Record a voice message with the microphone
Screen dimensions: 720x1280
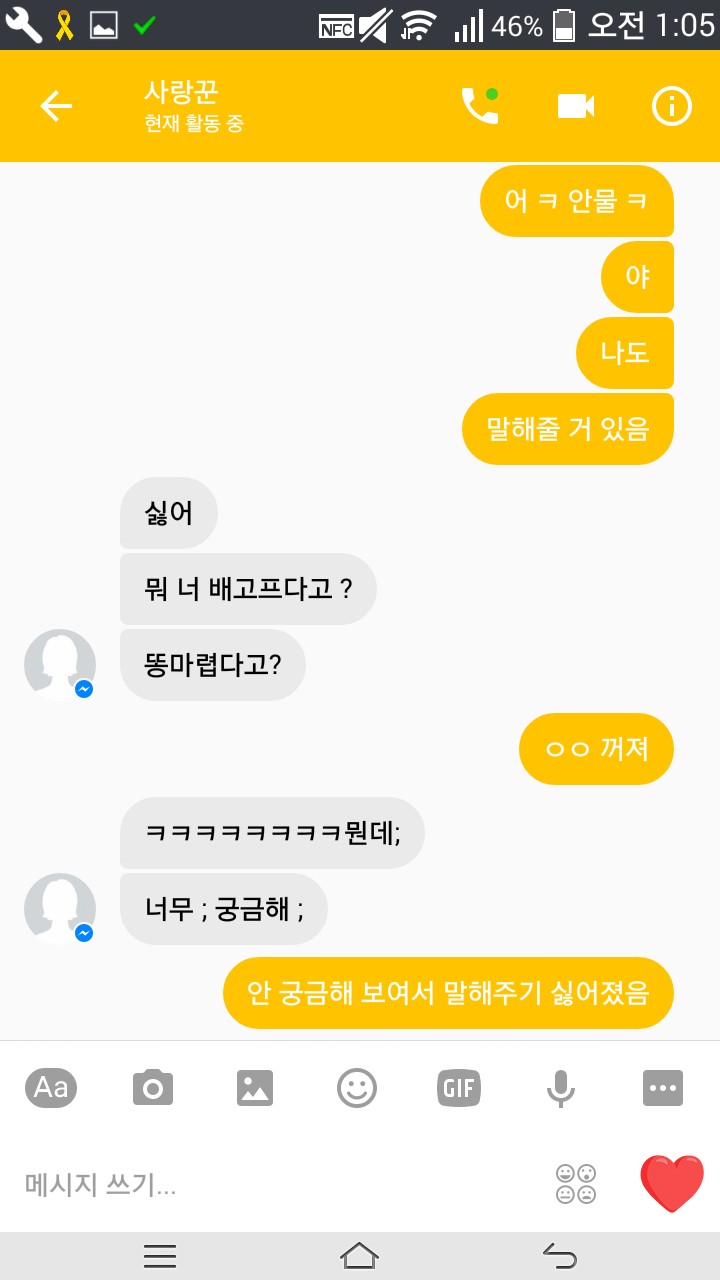click(561, 1088)
